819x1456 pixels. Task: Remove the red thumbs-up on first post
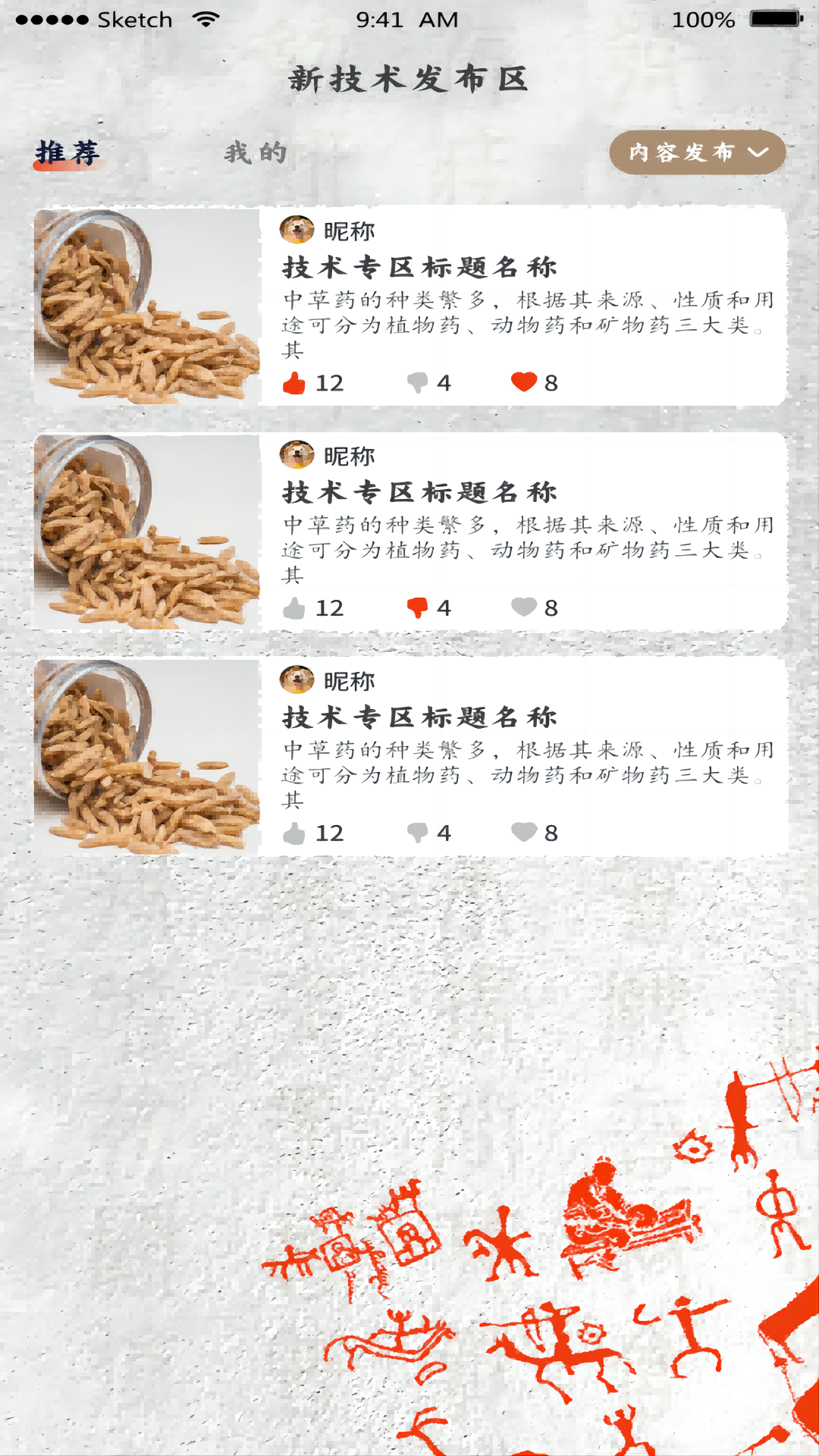(x=294, y=383)
